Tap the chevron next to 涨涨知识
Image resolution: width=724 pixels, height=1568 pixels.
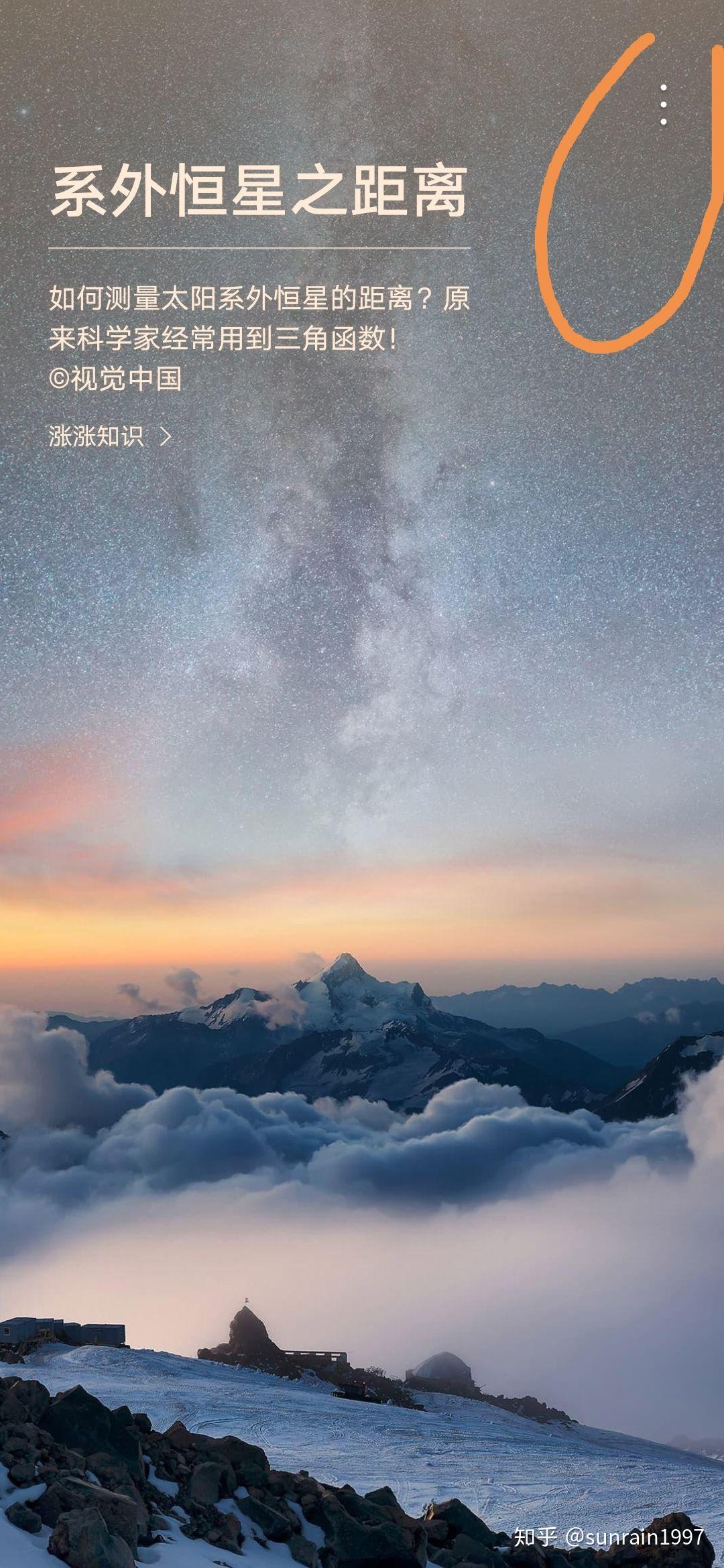click(166, 437)
